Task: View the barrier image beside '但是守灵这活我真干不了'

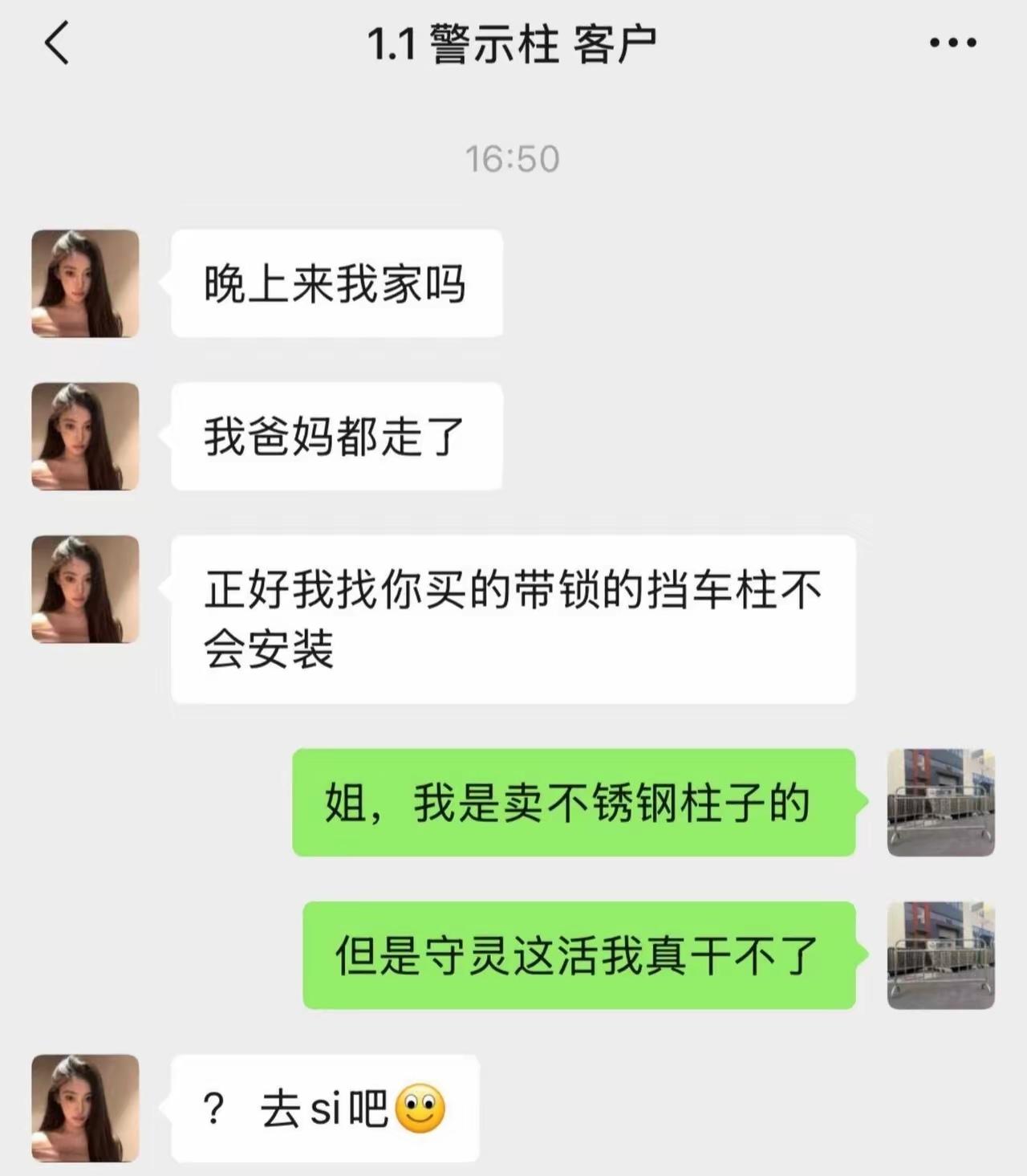Action: [x=941, y=958]
